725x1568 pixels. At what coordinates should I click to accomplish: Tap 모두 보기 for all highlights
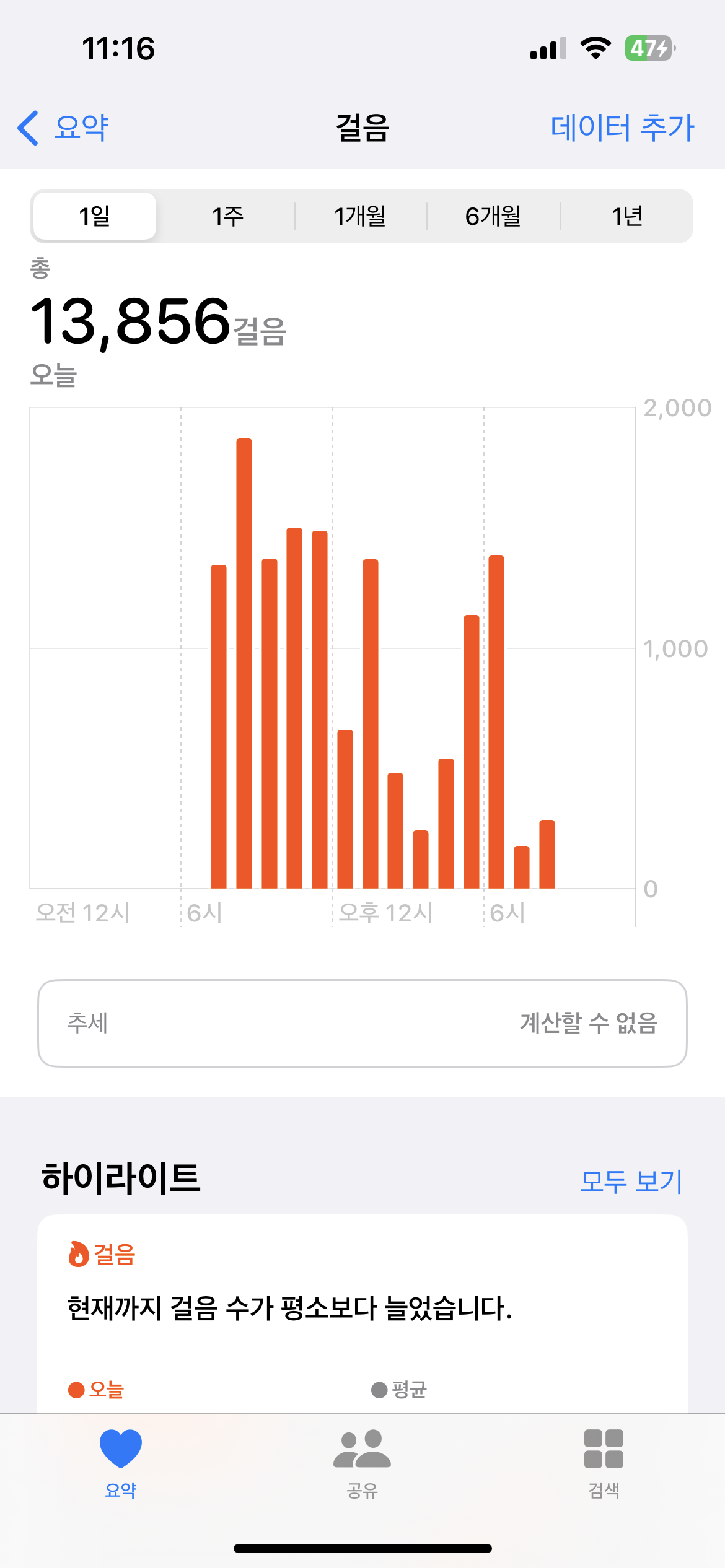click(631, 1182)
